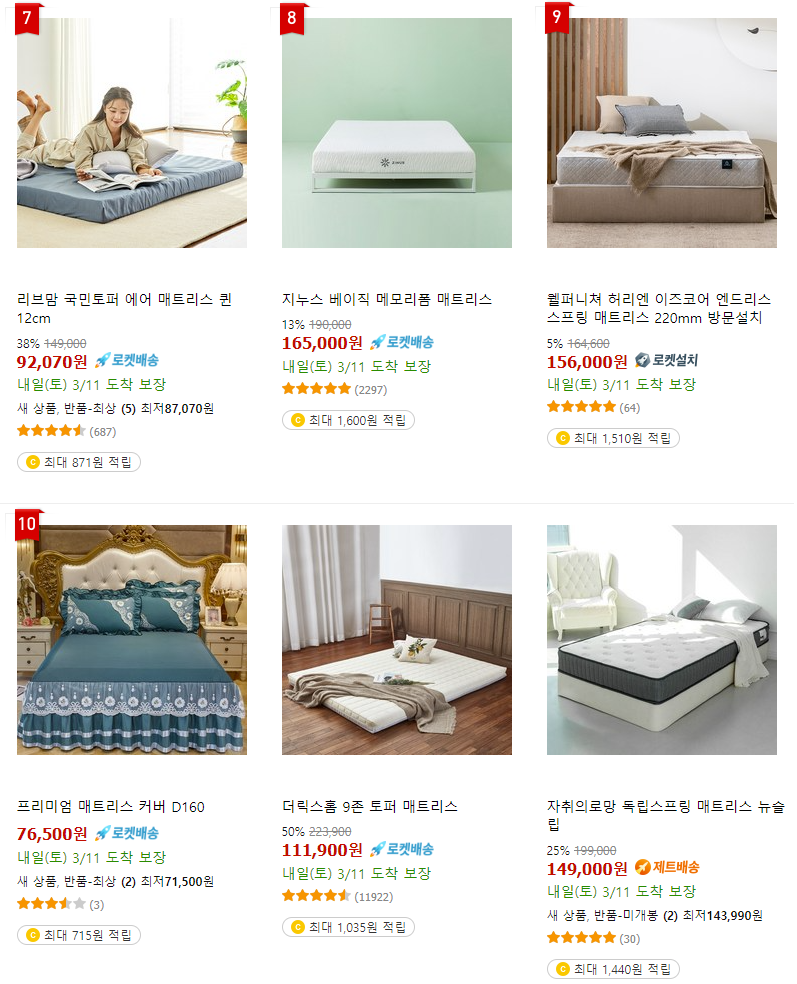This screenshot has width=797, height=984.
Task: Open the 지누스 베이직 메모리폼 매트리스 product image
Action: coord(397,133)
